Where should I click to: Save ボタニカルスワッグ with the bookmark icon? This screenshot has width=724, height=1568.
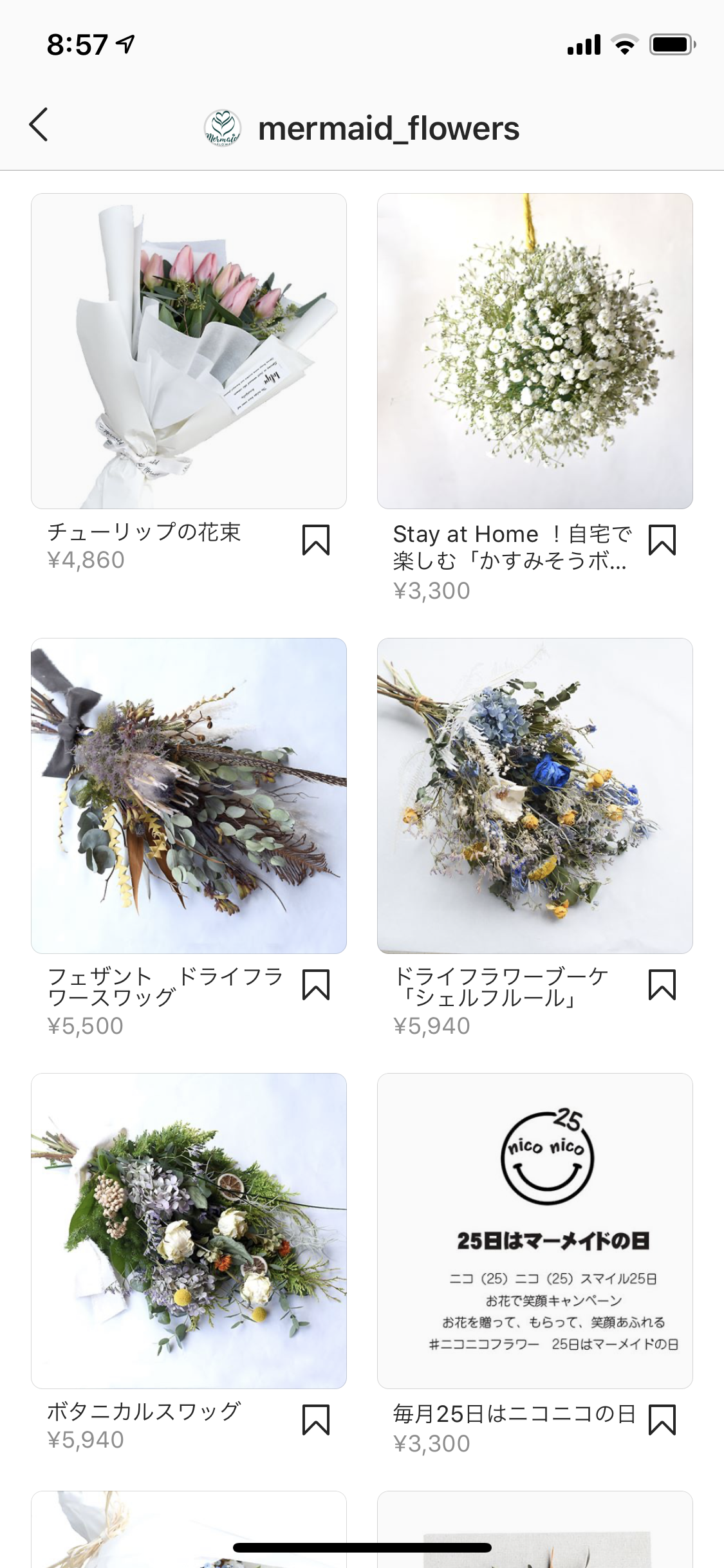click(x=315, y=1419)
